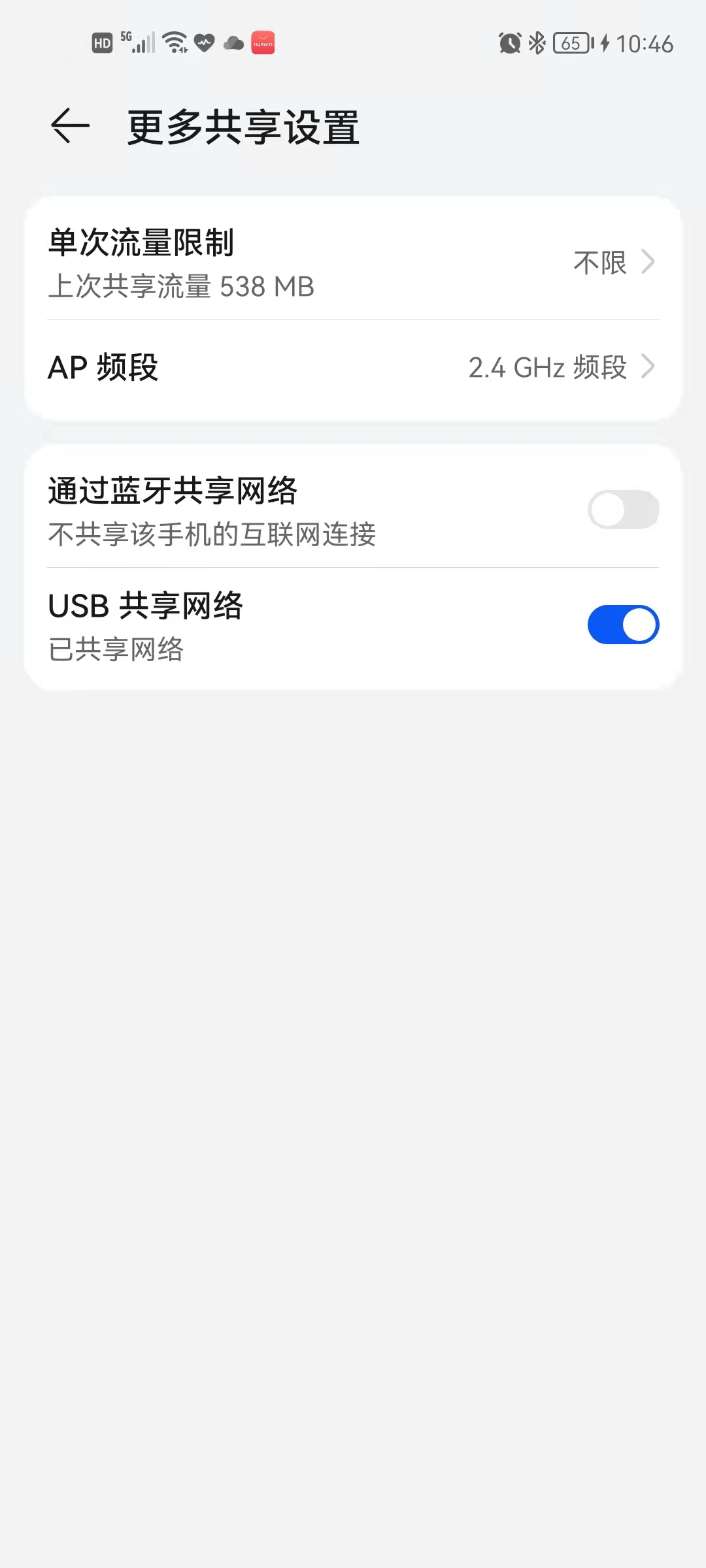Screen dimensions: 706x1568
Task: Open AP 频段 band selection
Action: [x=353, y=367]
